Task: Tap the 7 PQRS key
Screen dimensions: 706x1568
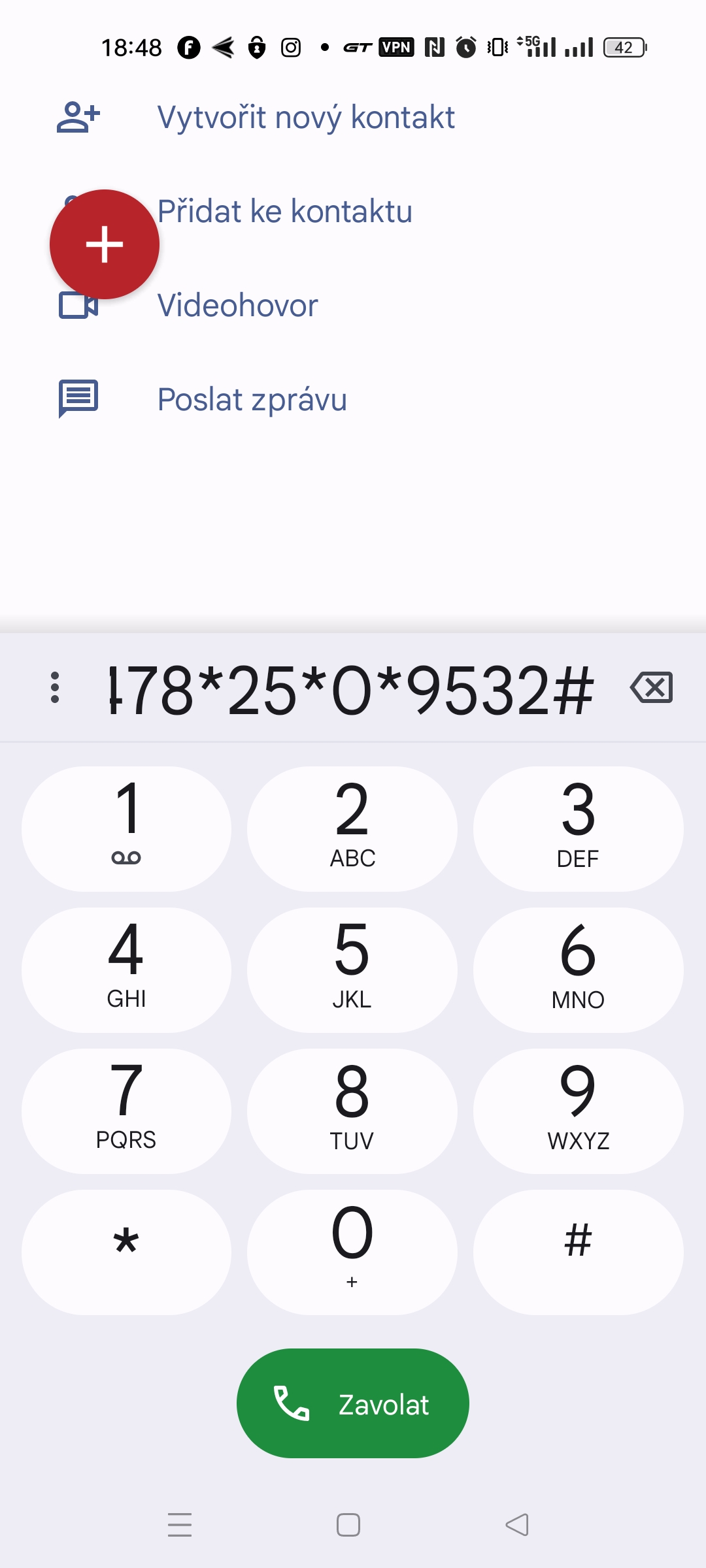Action: pos(126,1111)
